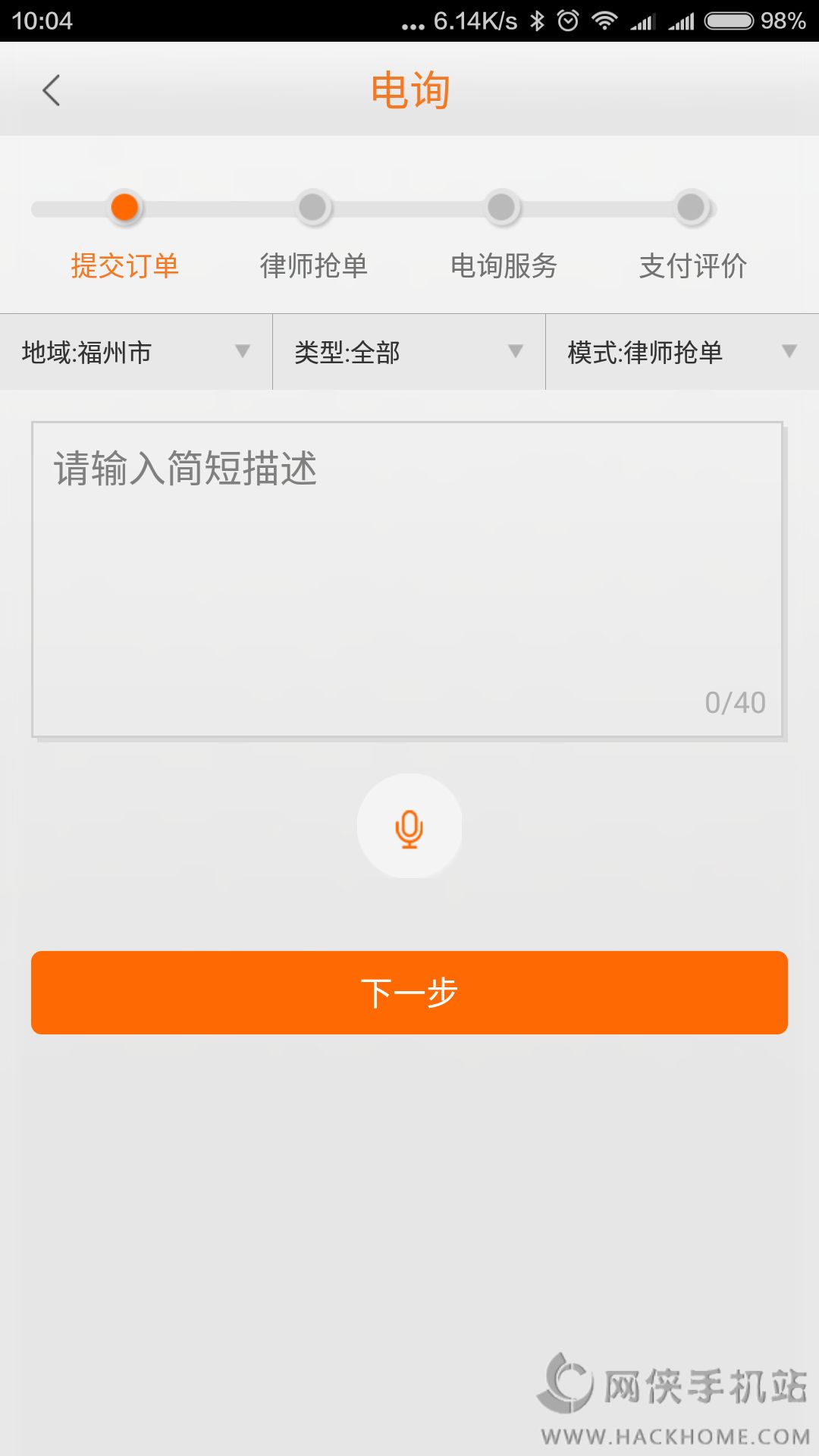
Task: Tap the 下一步 button to continue
Action: [409, 993]
